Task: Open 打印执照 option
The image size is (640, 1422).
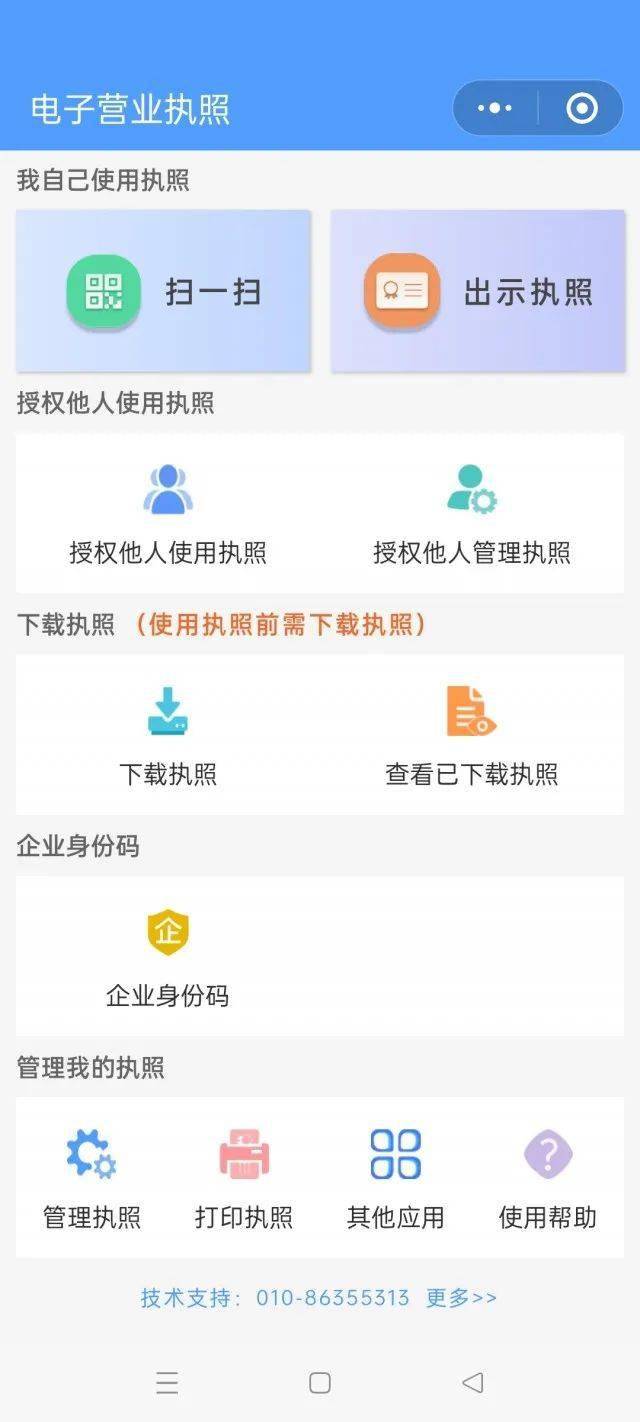Action: click(244, 1178)
